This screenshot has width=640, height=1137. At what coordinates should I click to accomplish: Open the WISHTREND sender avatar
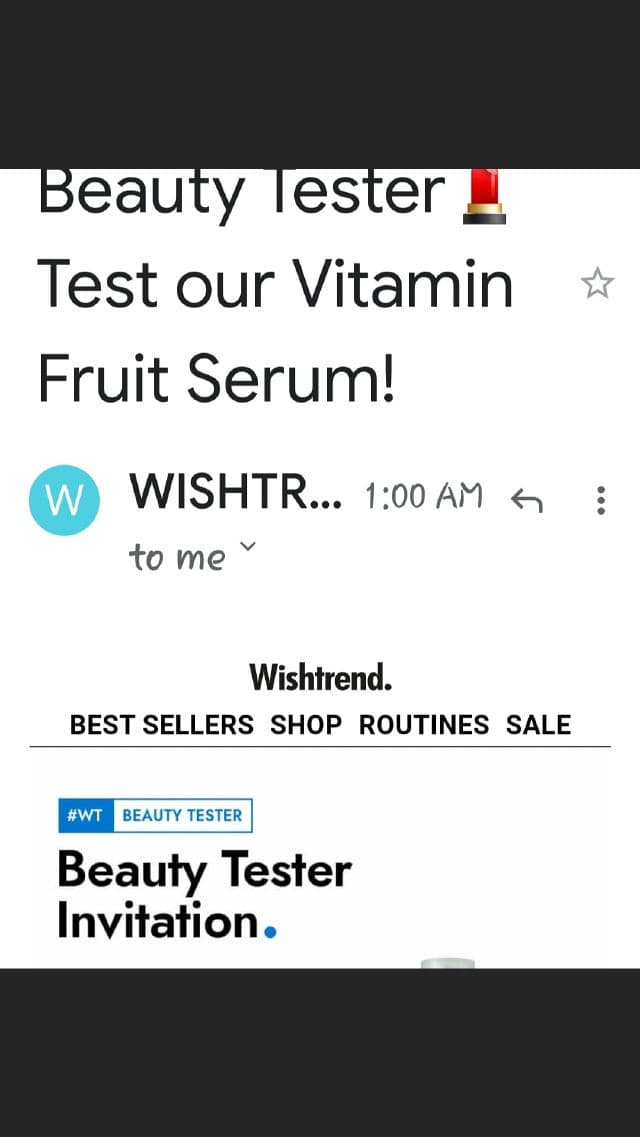click(64, 500)
